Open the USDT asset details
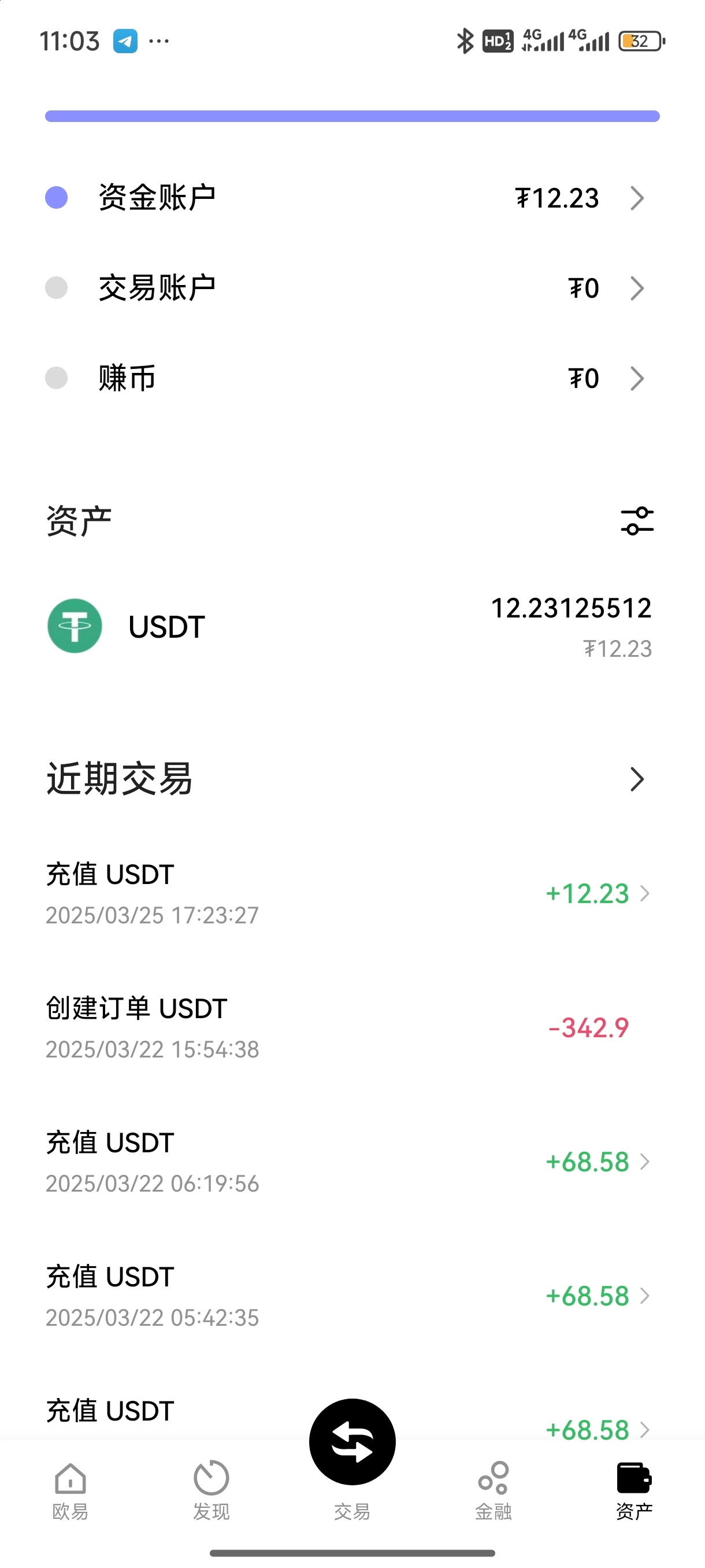 [x=352, y=627]
